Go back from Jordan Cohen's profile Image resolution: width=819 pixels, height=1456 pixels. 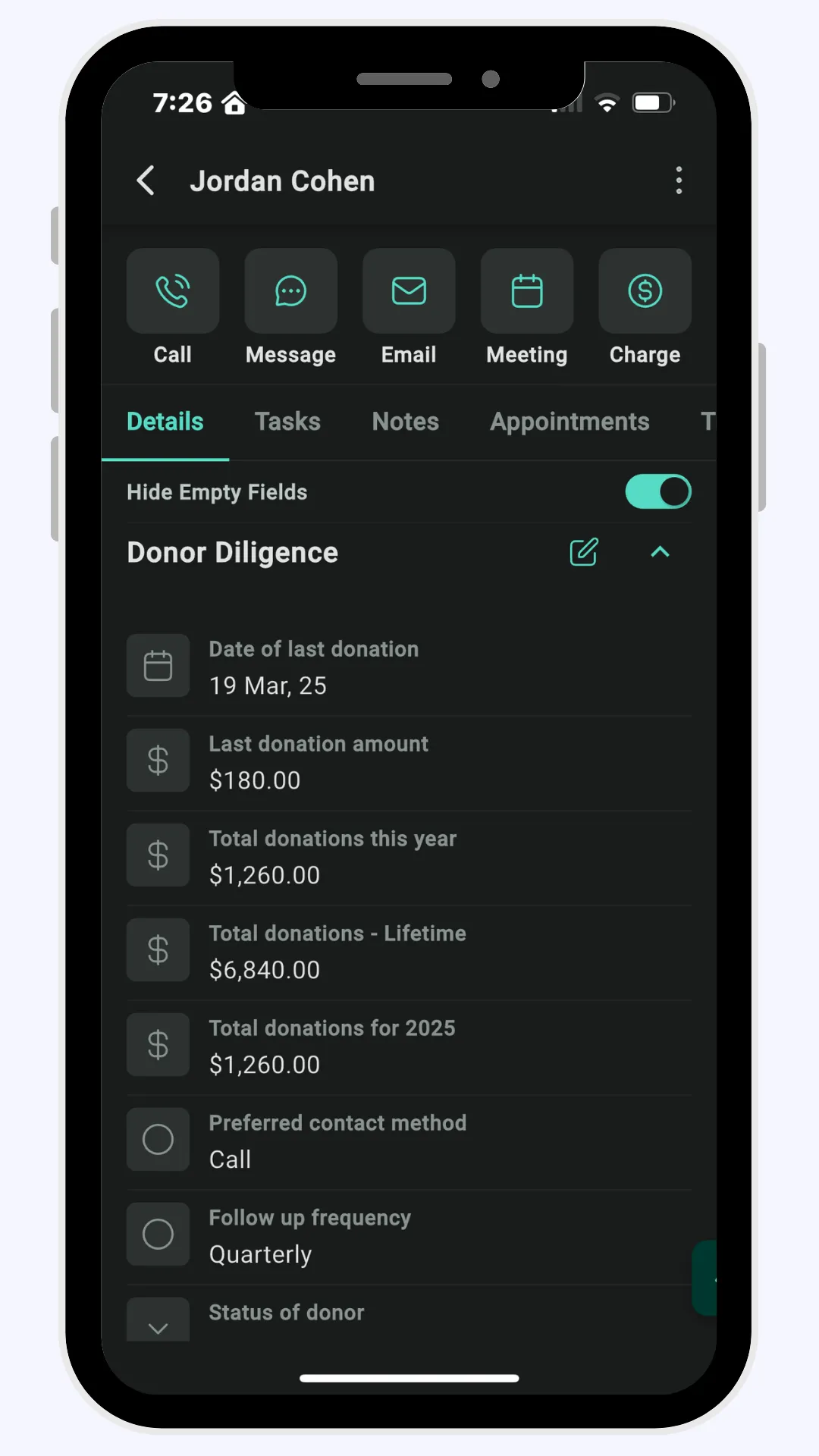[x=146, y=181]
